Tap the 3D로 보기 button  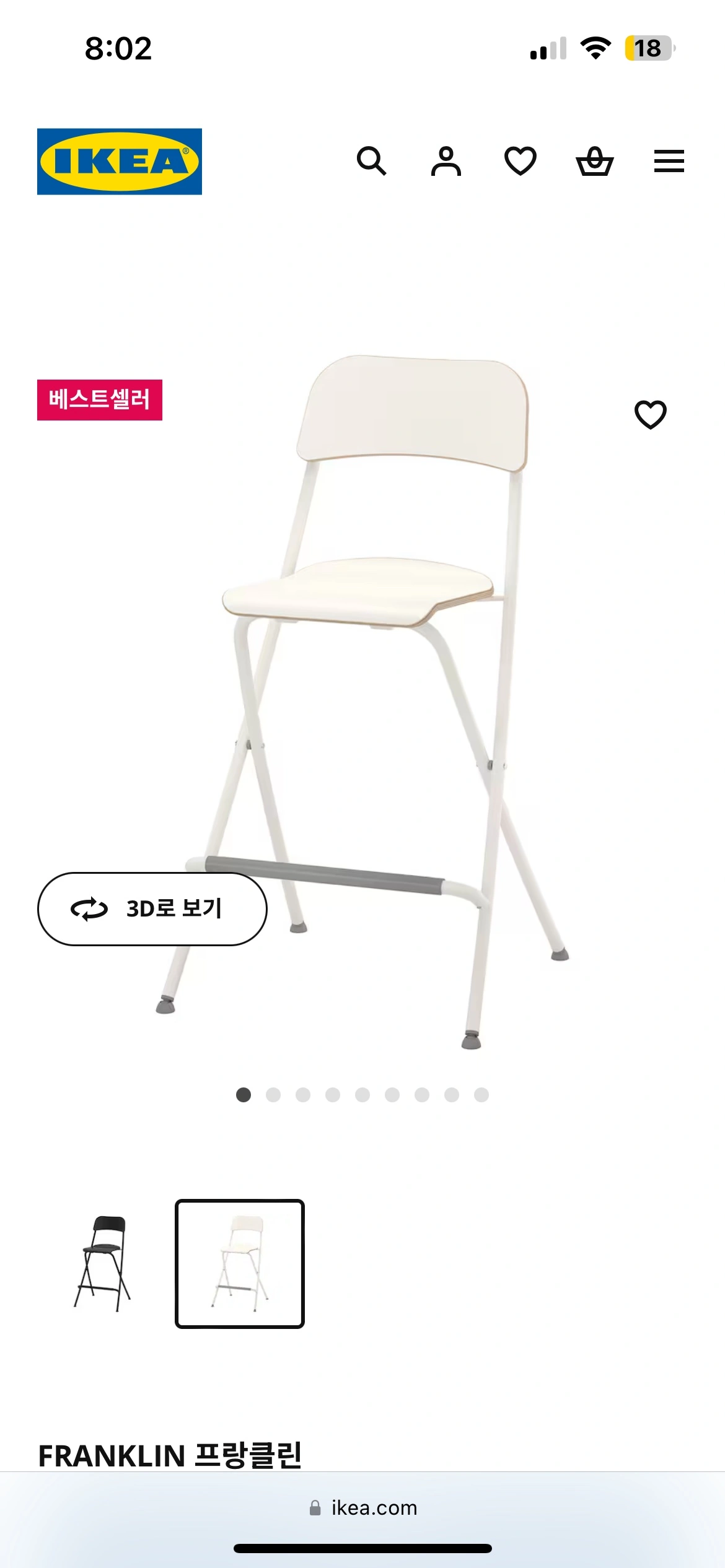[152, 909]
